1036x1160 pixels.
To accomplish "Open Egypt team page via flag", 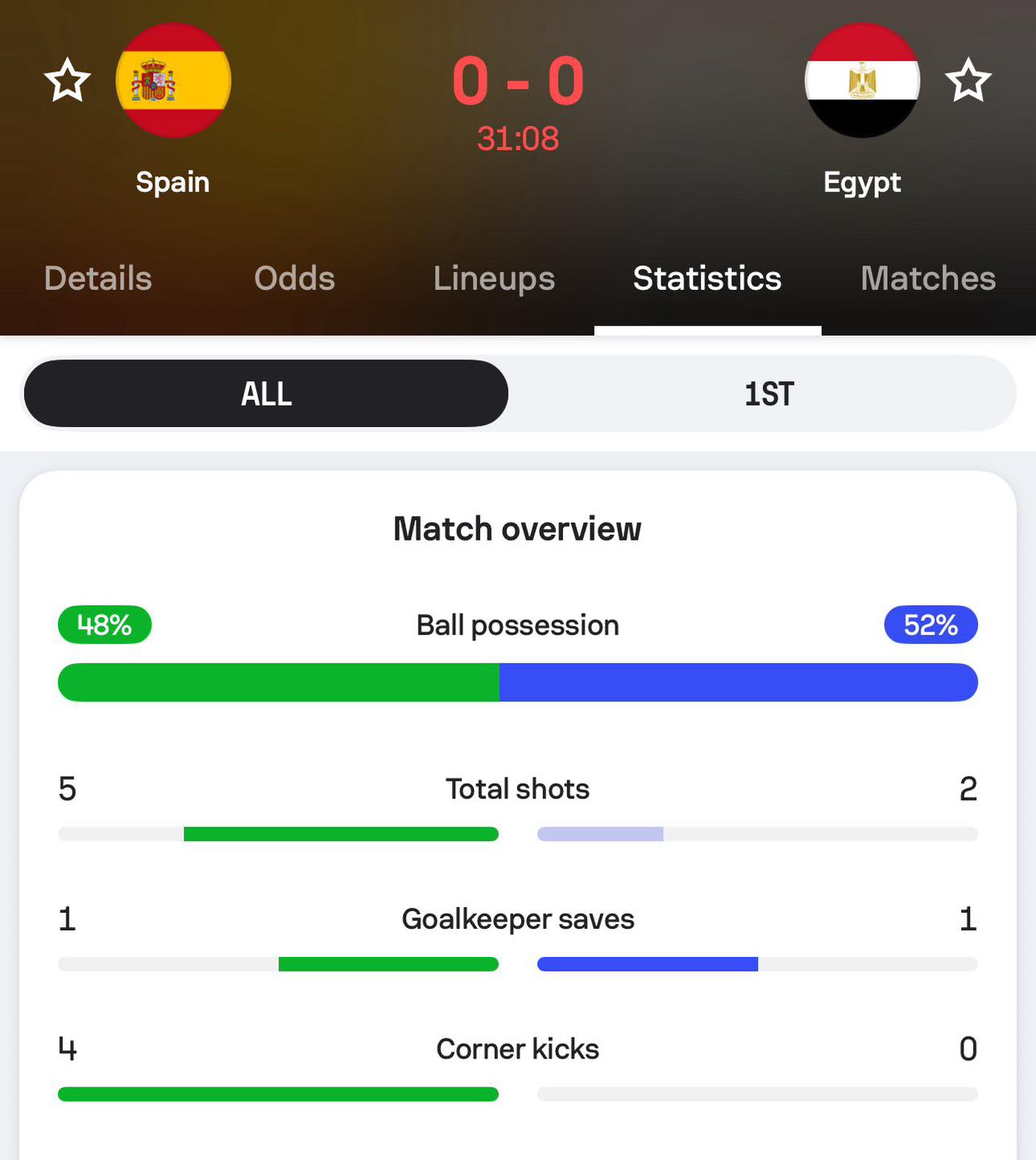I will coord(862,81).
